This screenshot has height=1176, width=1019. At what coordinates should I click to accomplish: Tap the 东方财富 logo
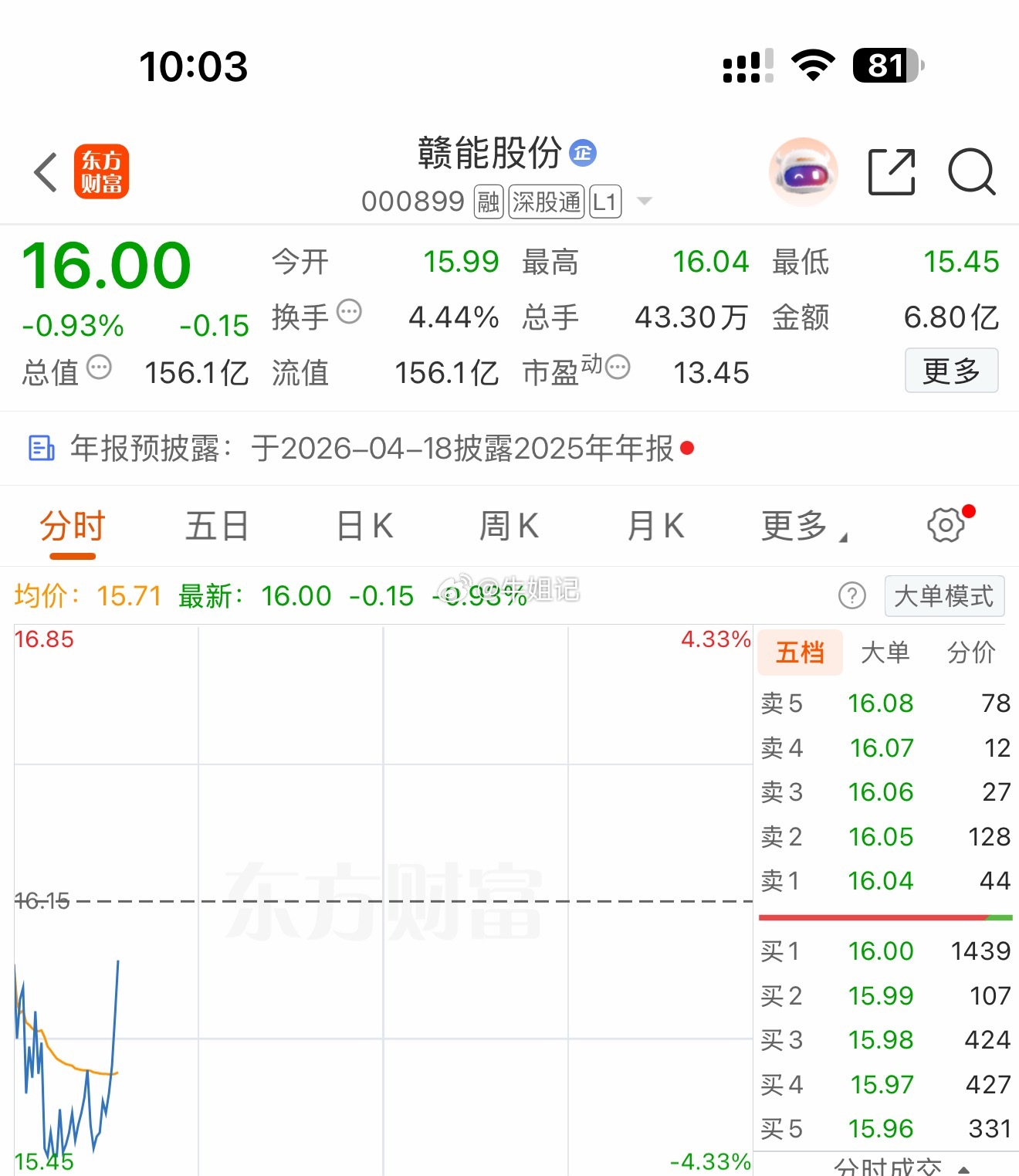click(101, 171)
